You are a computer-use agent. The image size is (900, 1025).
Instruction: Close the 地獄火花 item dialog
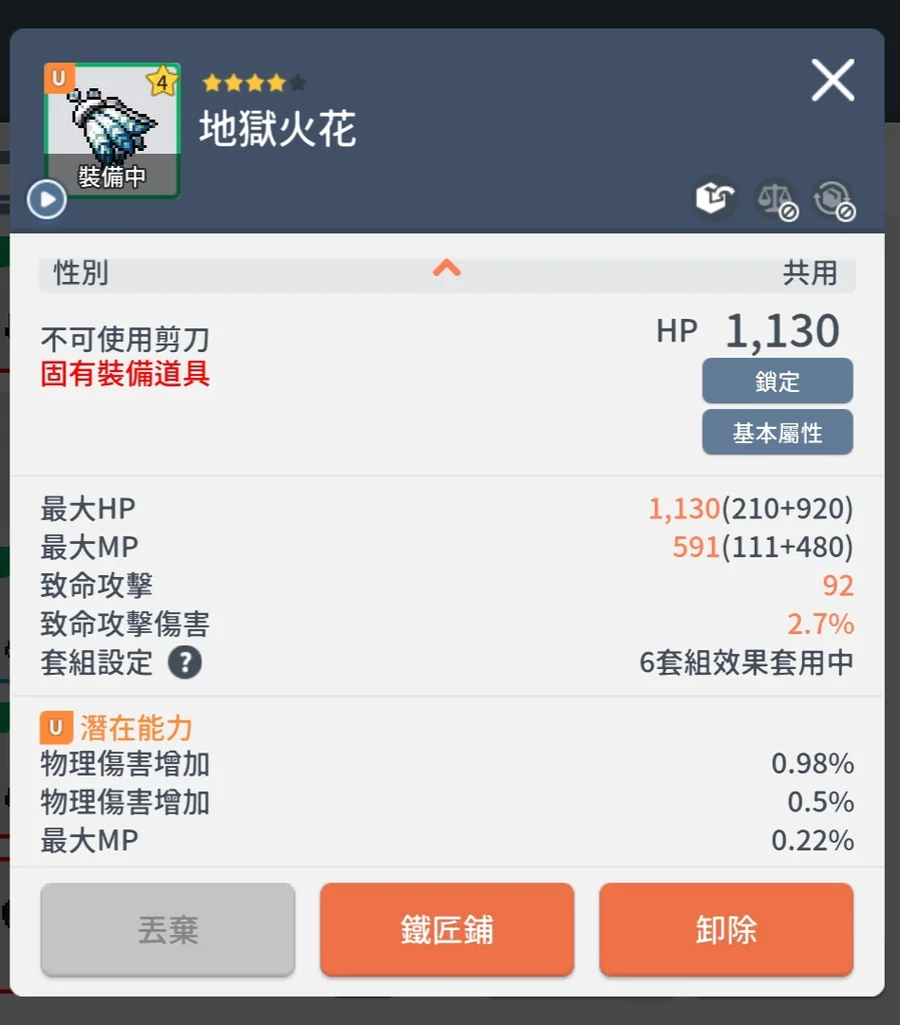tap(832, 80)
